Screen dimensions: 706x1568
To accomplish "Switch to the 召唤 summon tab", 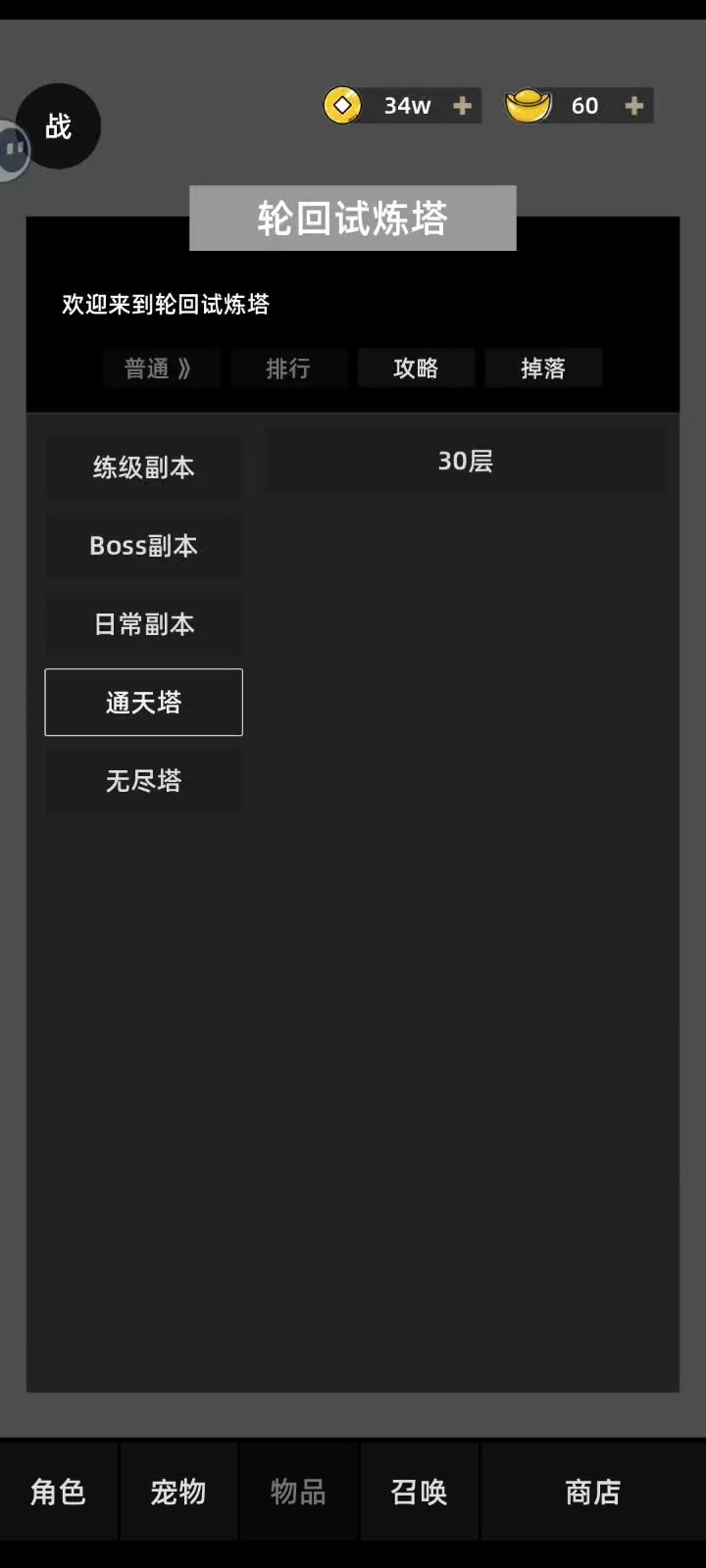I will point(419,1492).
